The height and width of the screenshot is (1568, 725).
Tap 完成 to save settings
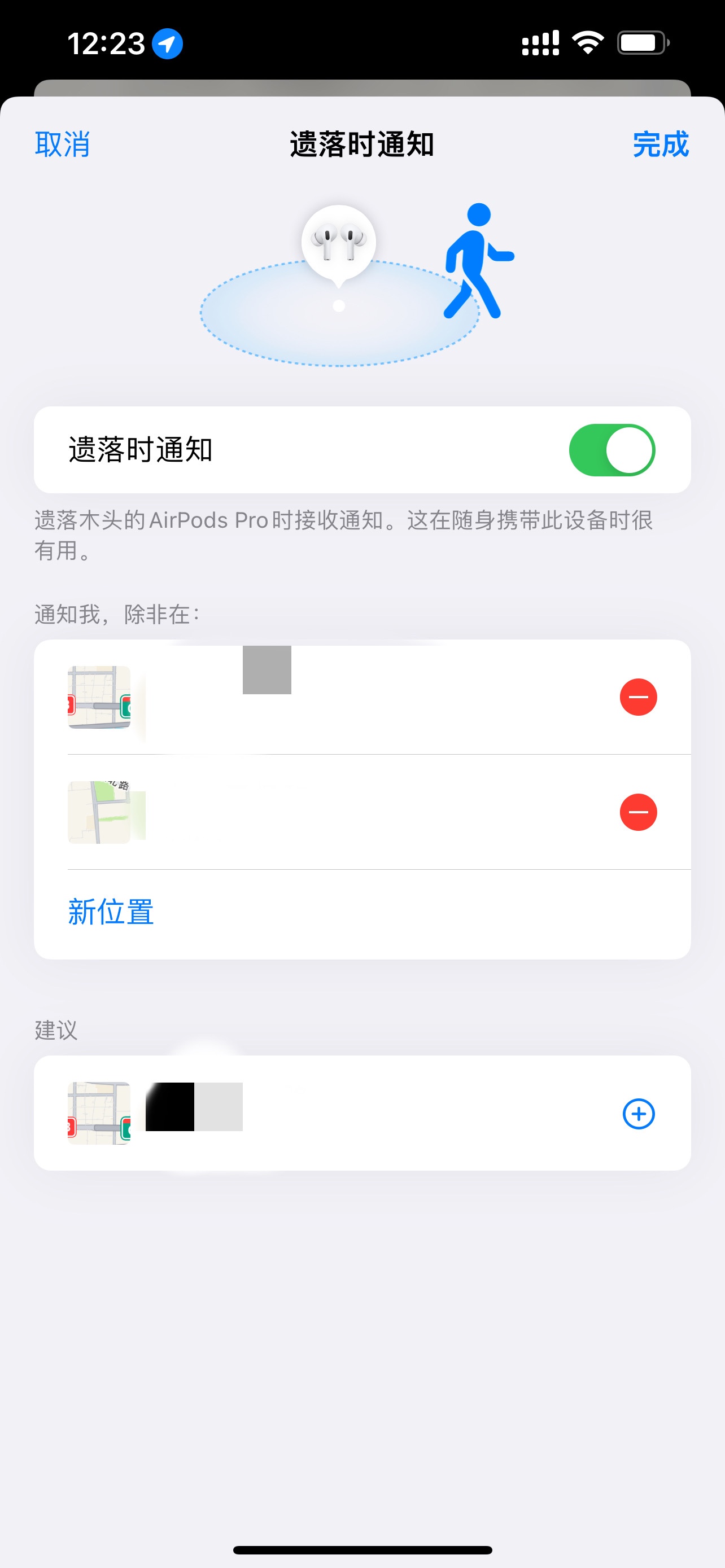coord(661,145)
